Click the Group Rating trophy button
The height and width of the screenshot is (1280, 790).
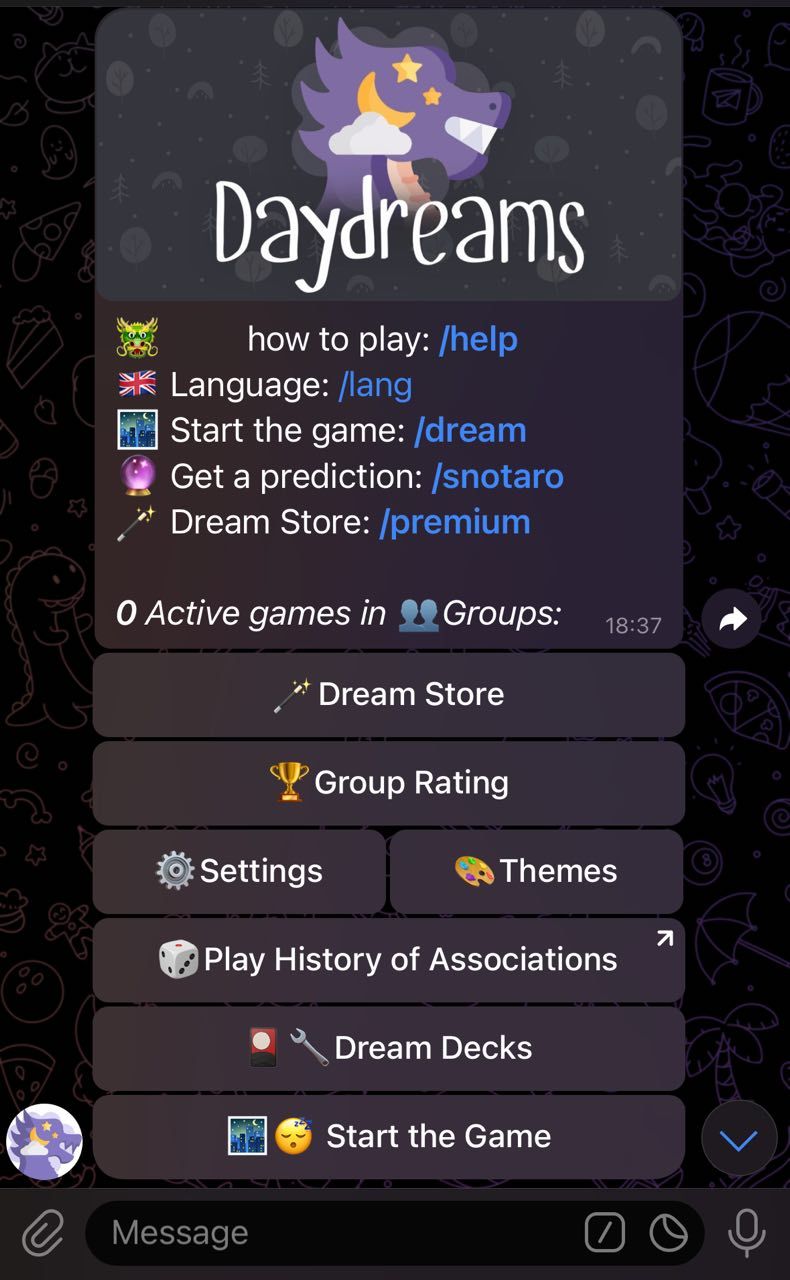pos(389,783)
